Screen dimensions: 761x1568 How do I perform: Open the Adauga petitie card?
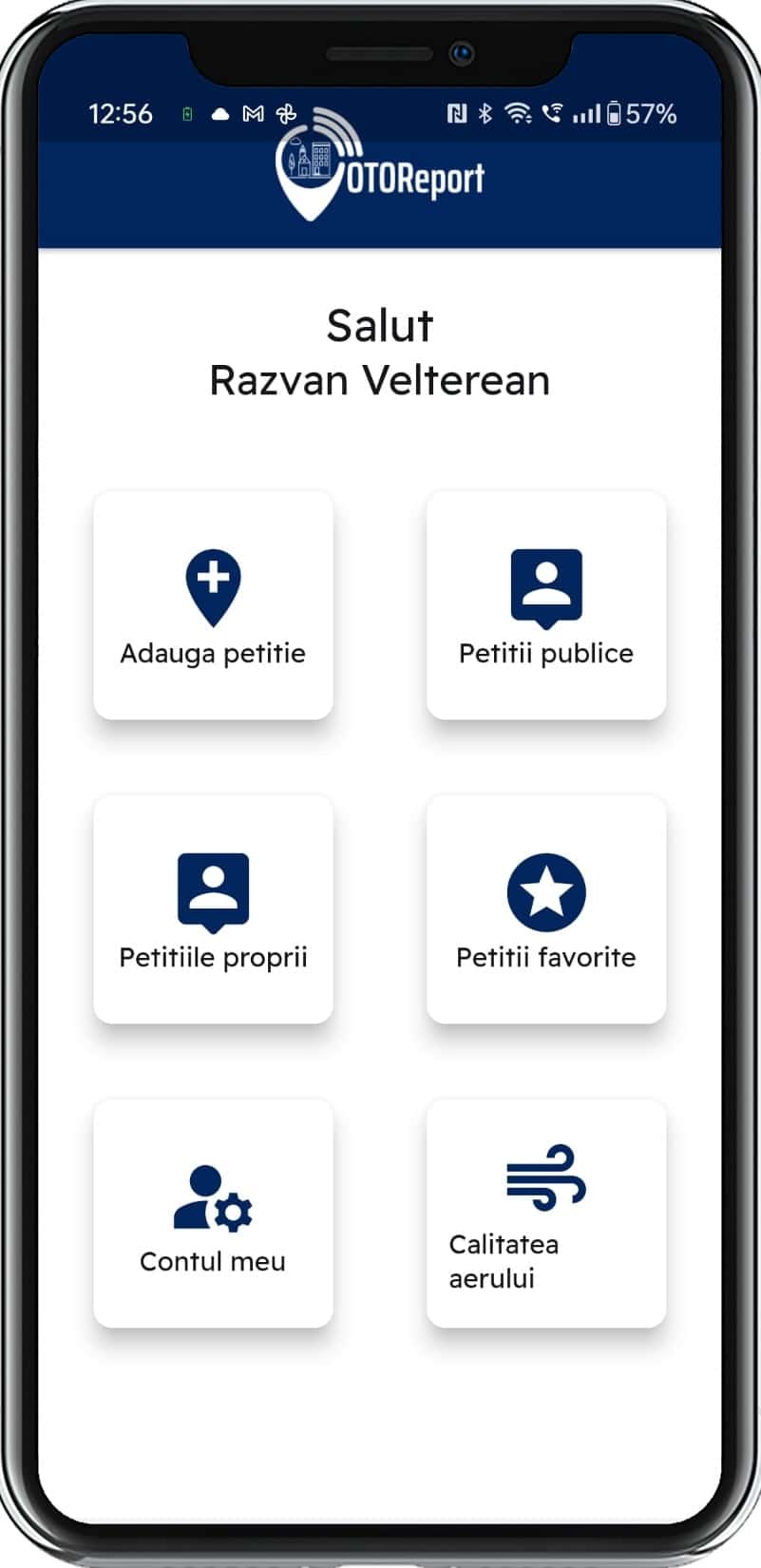click(213, 605)
